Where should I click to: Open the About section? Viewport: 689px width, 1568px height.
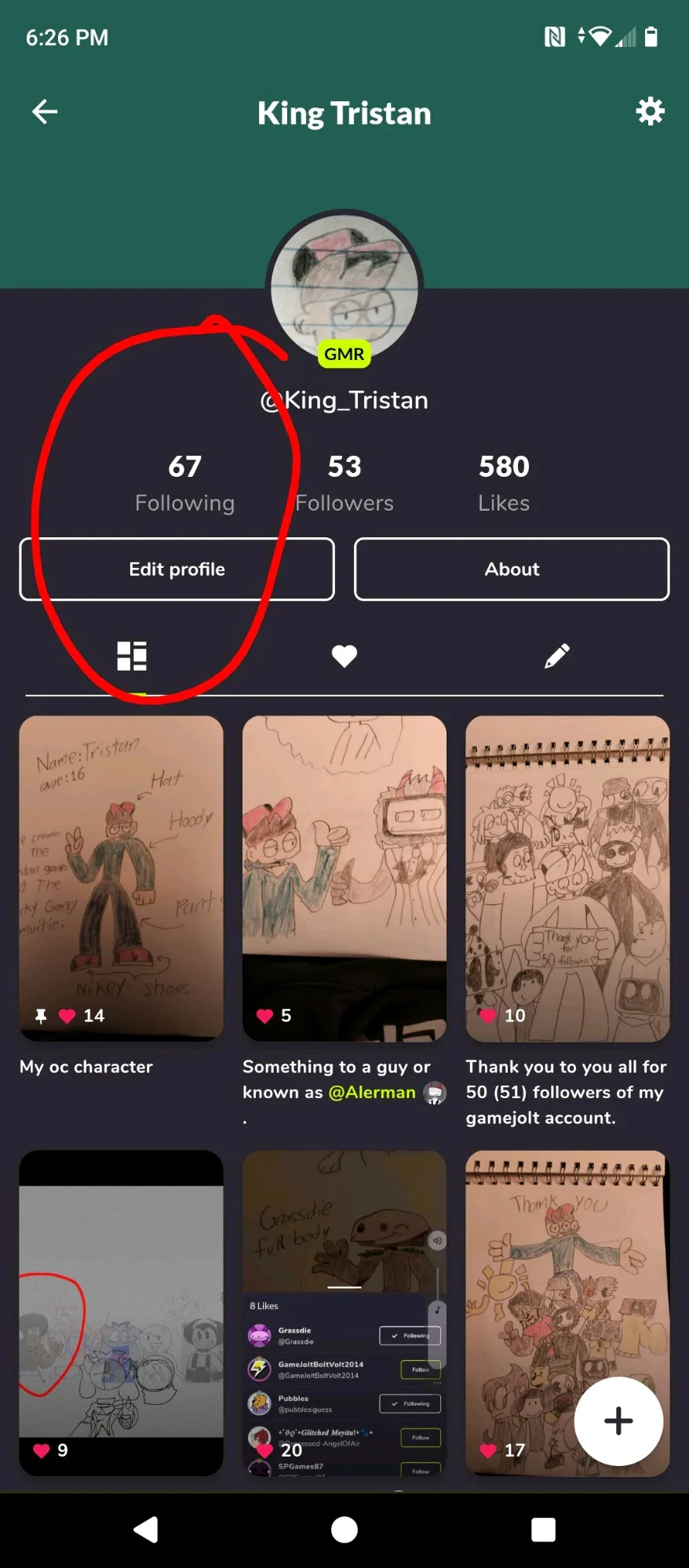tap(512, 569)
